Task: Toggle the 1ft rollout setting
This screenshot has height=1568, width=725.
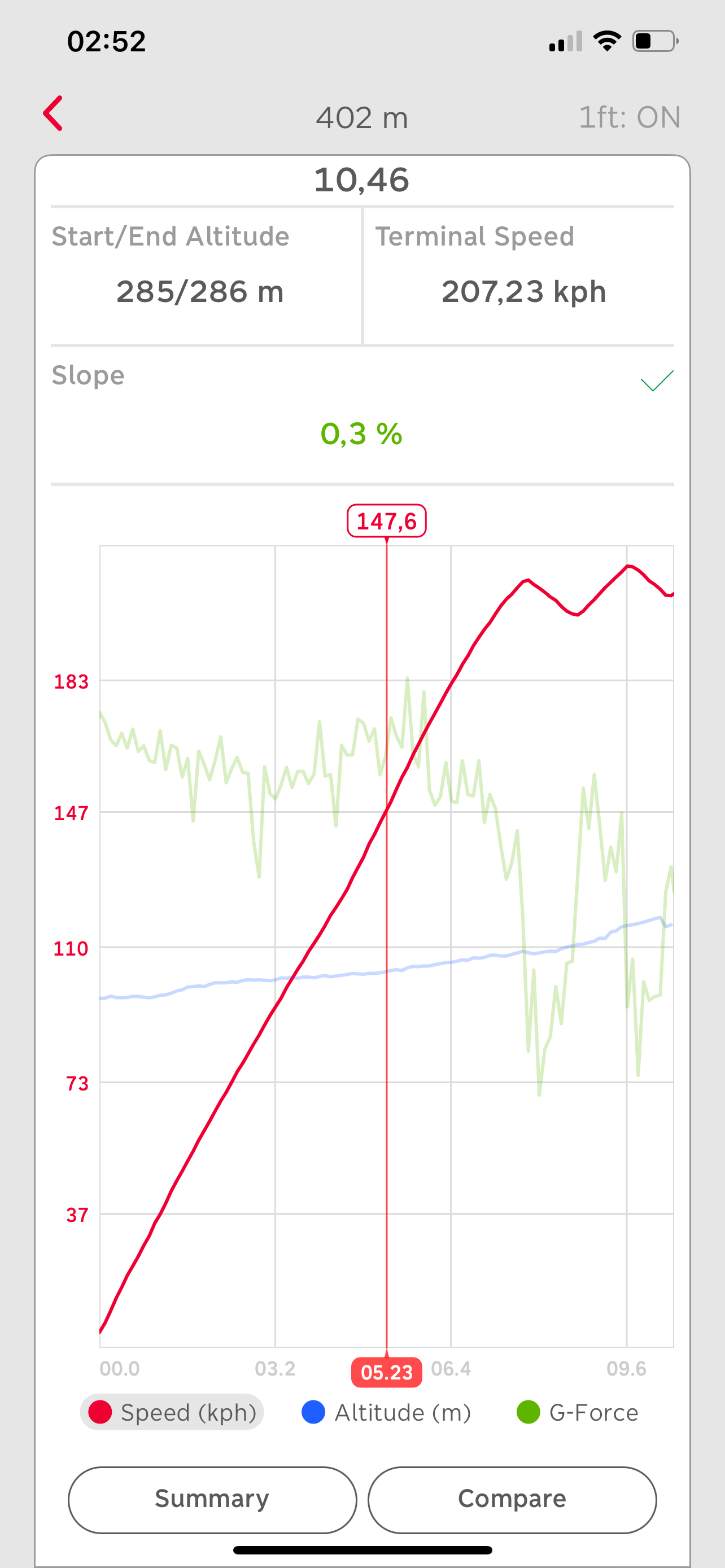Action: [x=629, y=117]
